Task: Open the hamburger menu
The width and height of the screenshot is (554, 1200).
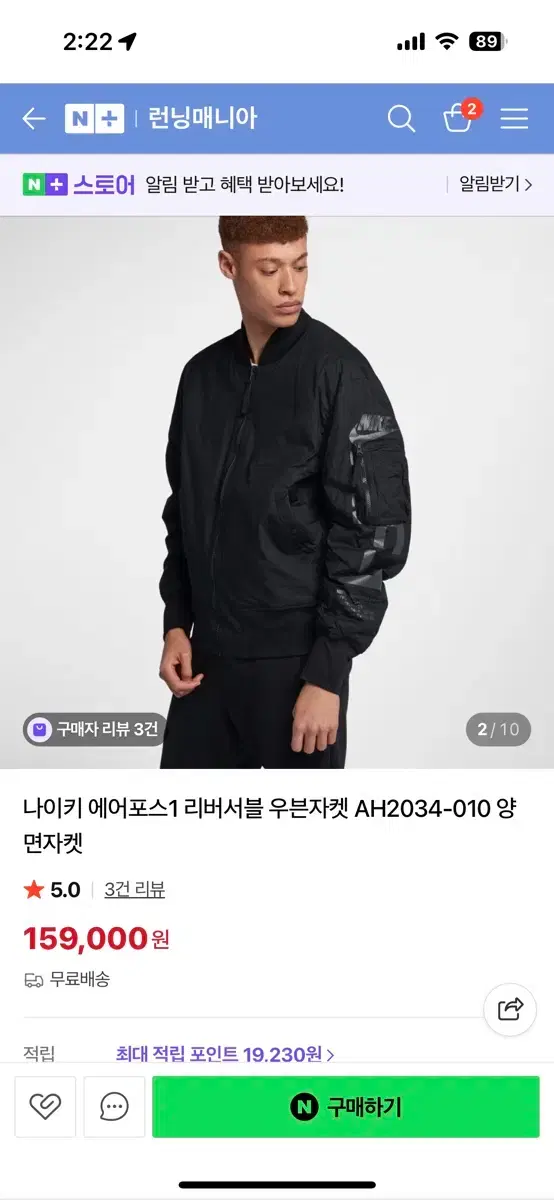Action: click(514, 119)
